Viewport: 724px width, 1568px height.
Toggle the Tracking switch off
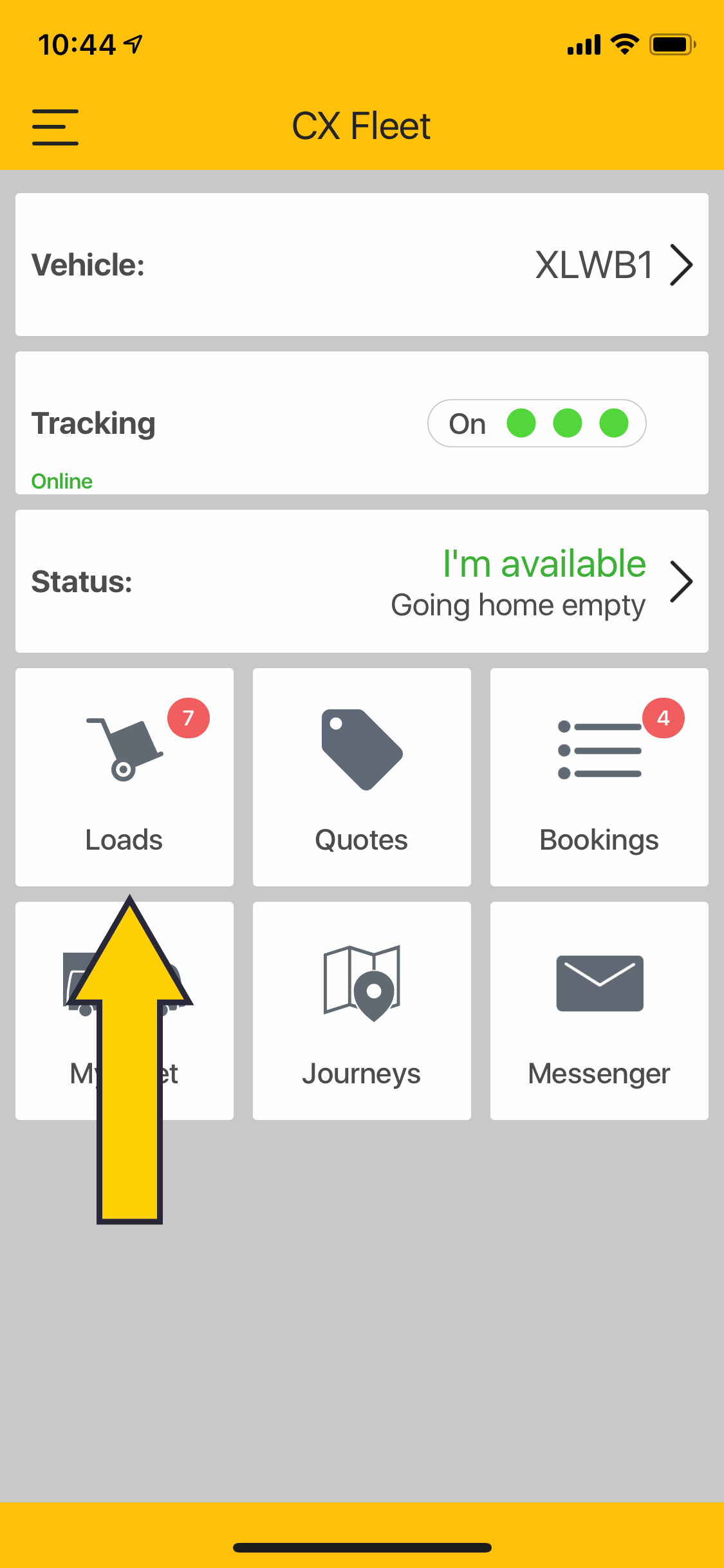[x=537, y=424]
